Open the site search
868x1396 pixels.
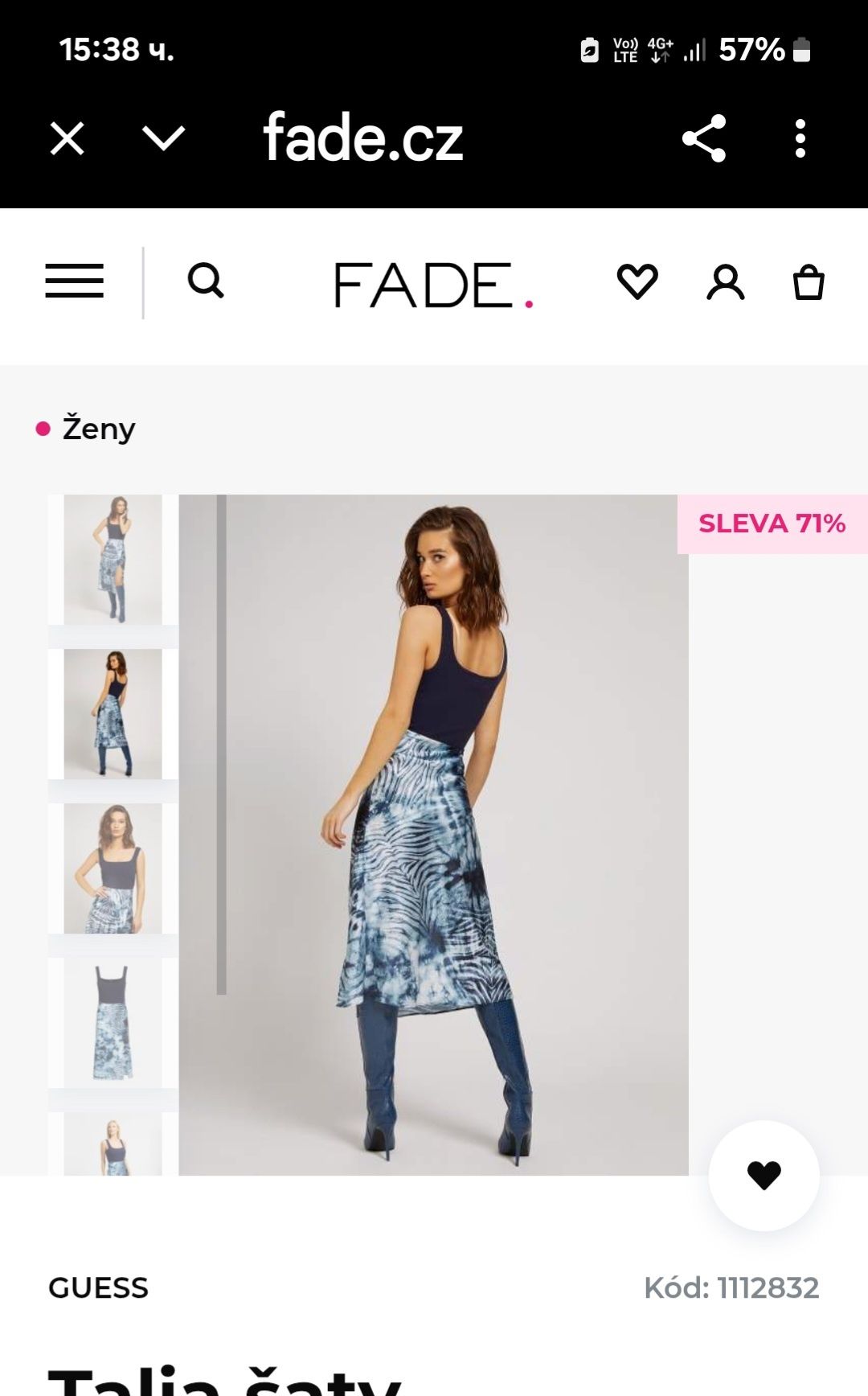tap(206, 281)
